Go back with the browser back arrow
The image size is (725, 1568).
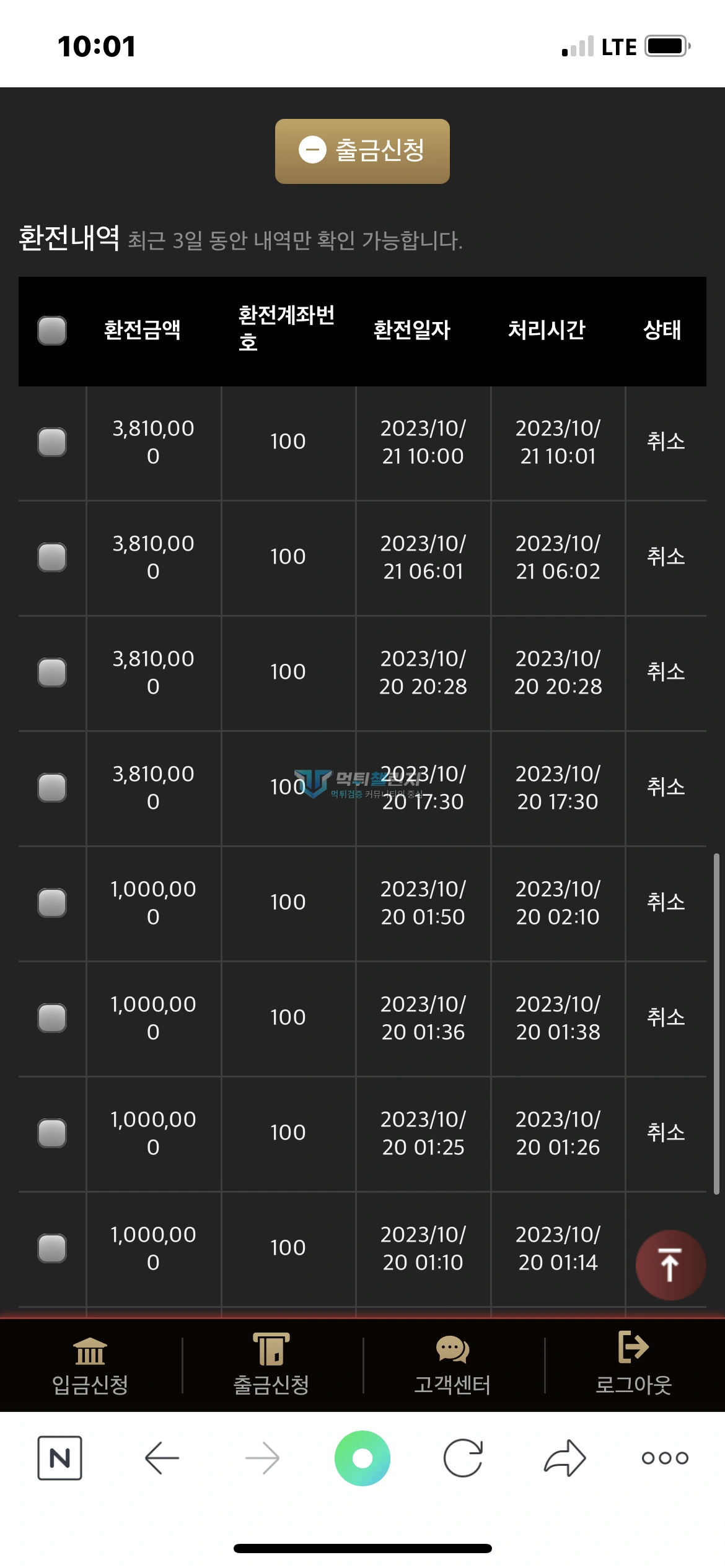pos(162,1458)
